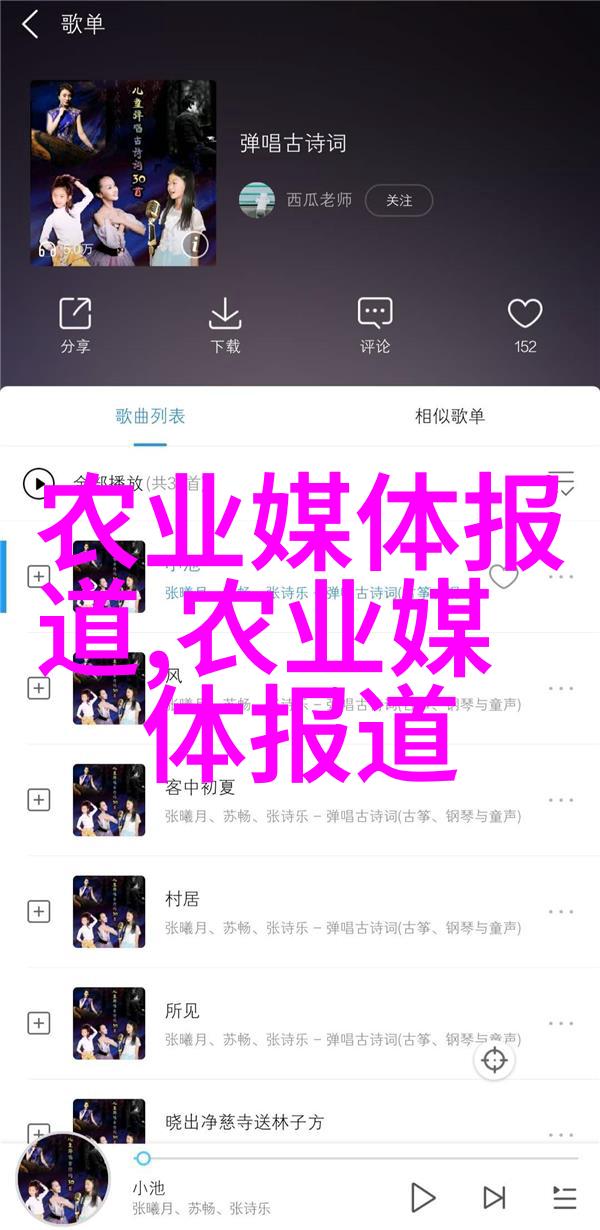Select the 歌曲列表 tab
600x1230 pixels.
(150, 416)
